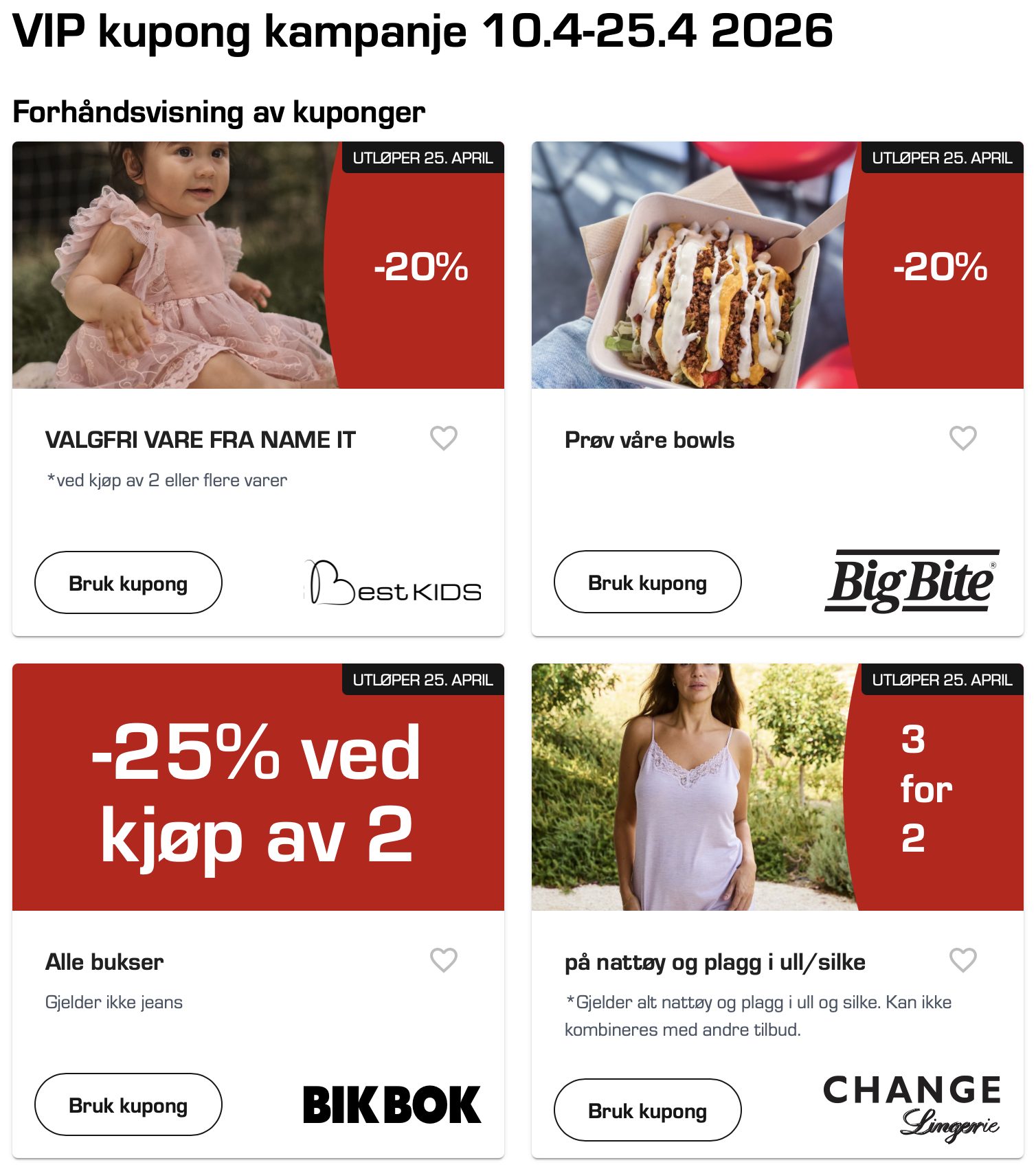Save the Alle bukser coupon as favorite
The width and height of the screenshot is (1036, 1169).
coord(444,960)
